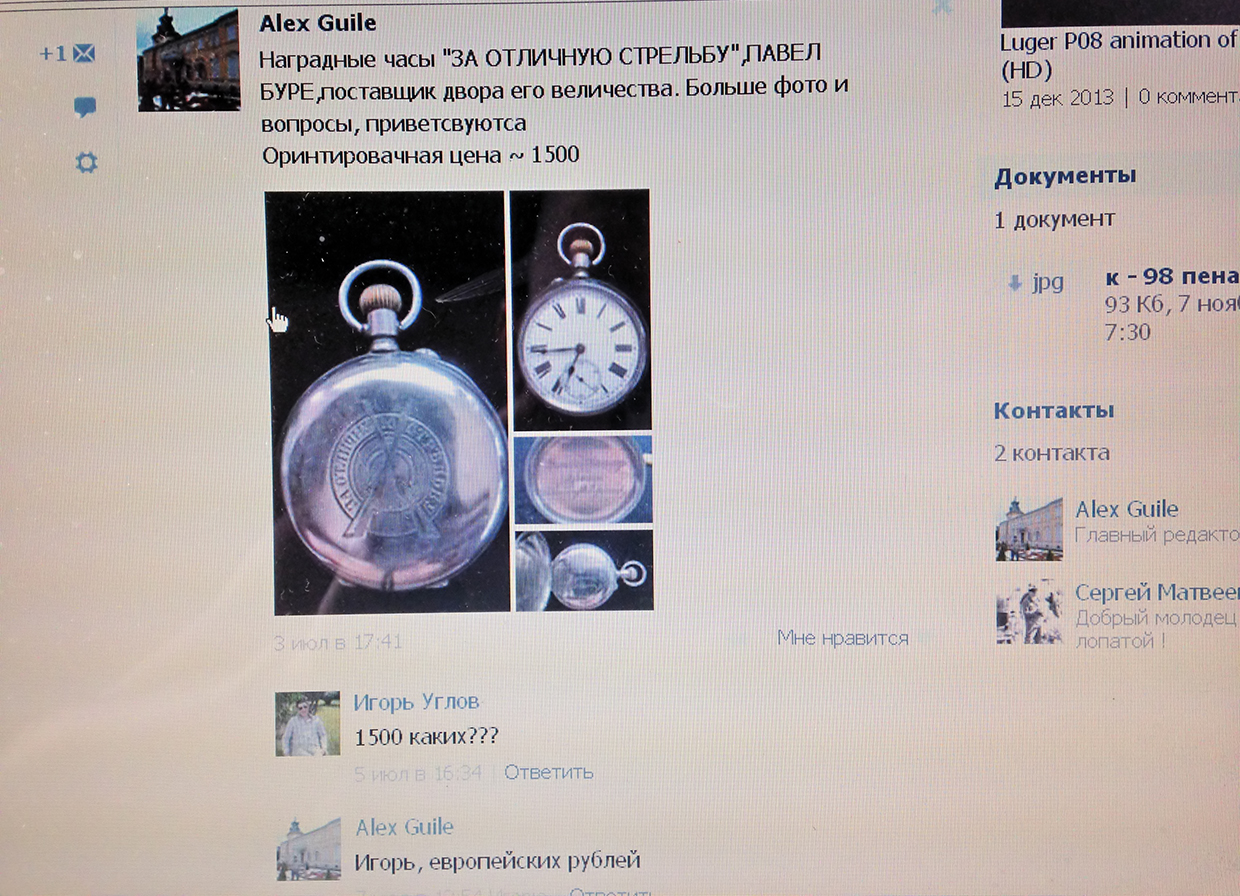Open the Документы section
The width and height of the screenshot is (1240, 896).
(1065, 177)
